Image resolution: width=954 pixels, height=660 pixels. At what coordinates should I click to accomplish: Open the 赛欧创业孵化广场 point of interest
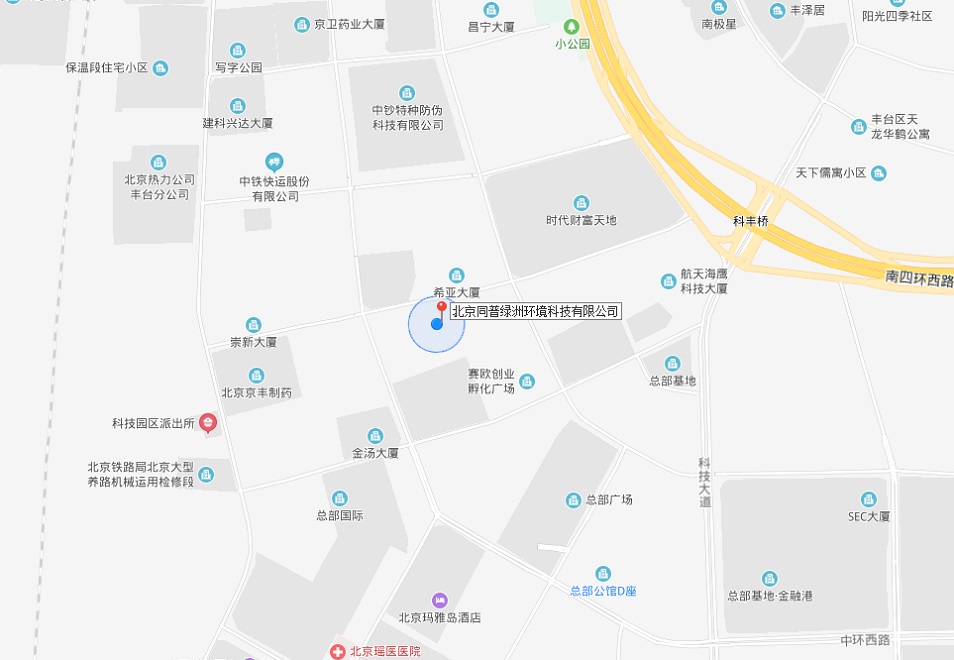[x=527, y=381]
